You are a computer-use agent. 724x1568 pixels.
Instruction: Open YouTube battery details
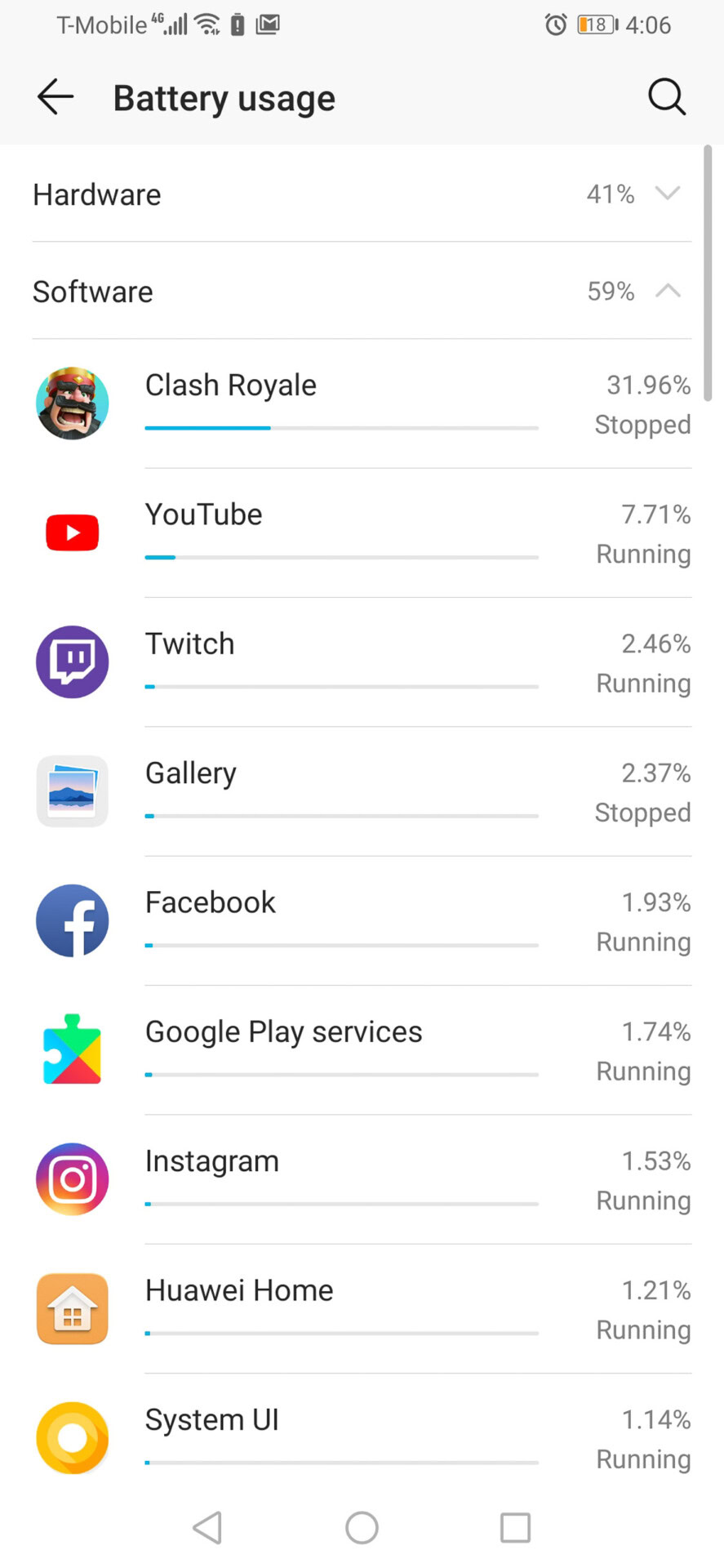point(362,532)
